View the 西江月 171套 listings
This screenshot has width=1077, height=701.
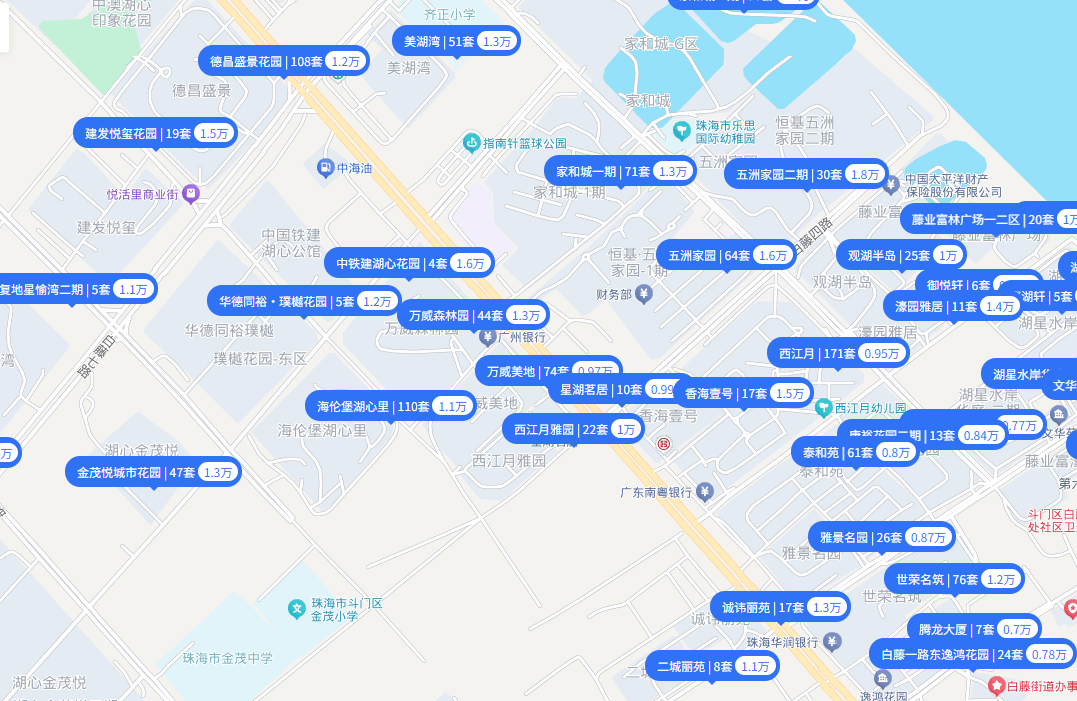(x=838, y=353)
